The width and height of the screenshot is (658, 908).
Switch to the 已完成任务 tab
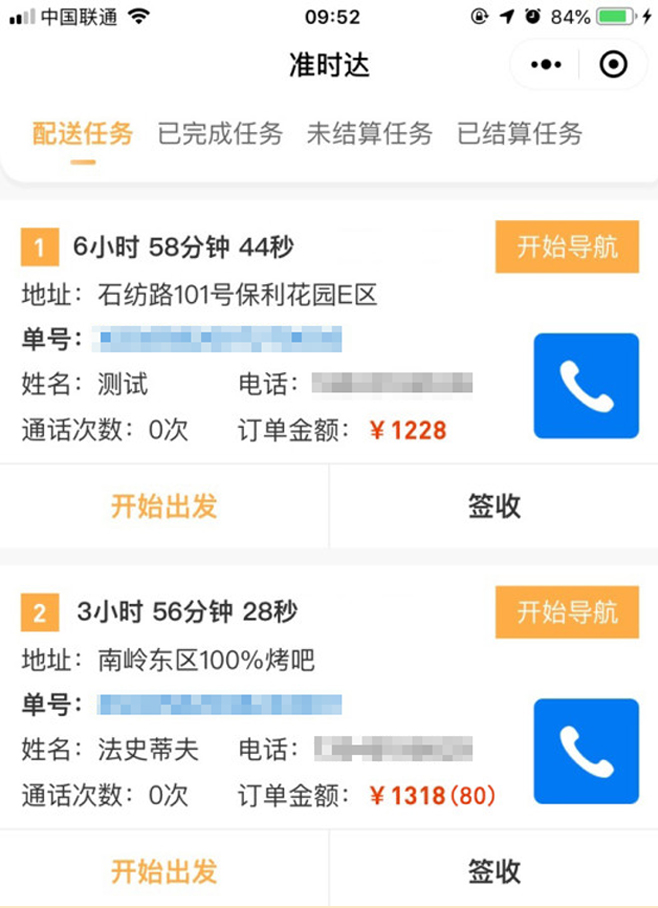(x=220, y=134)
